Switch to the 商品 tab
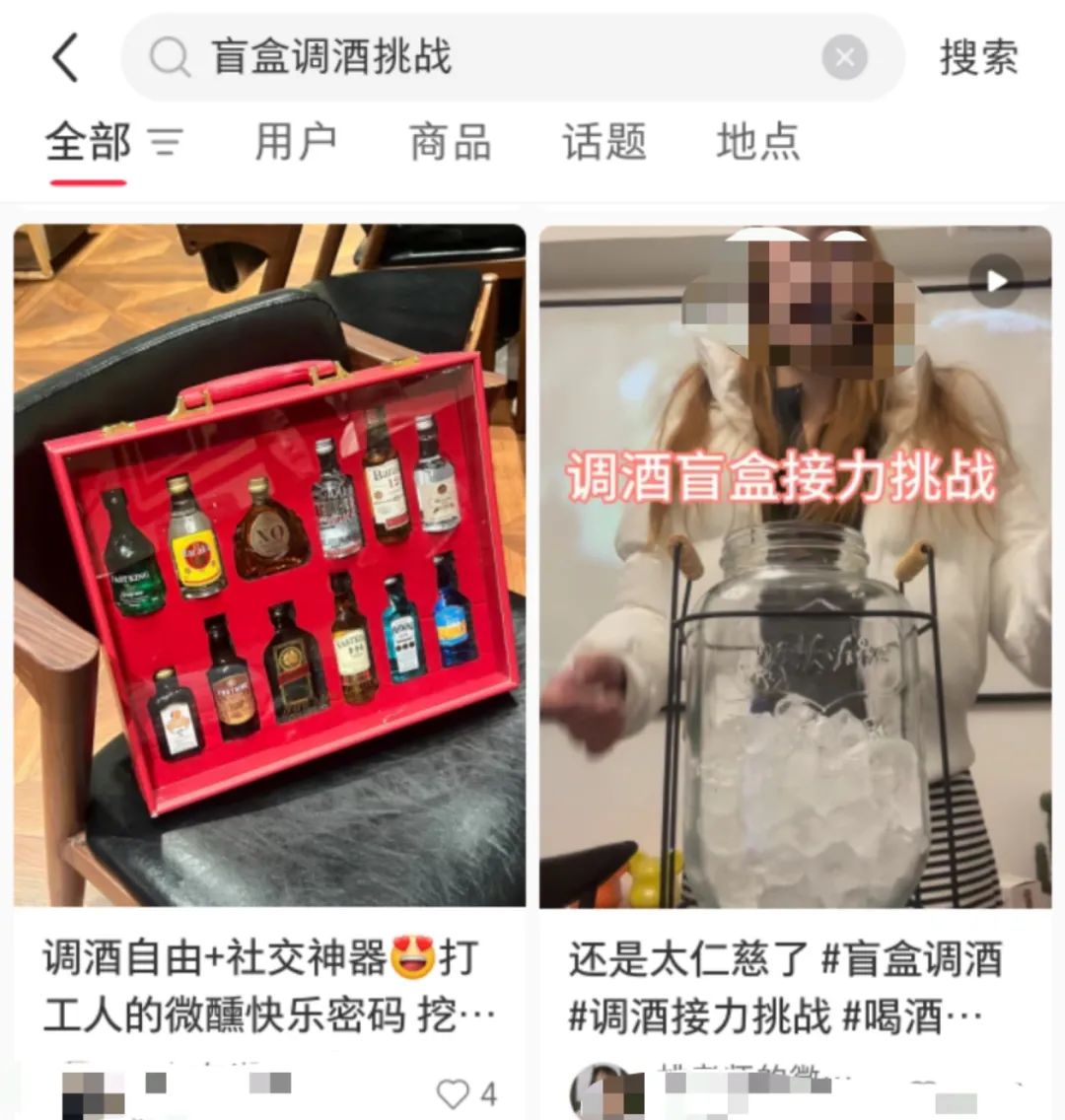The height and width of the screenshot is (1120, 1065). [x=450, y=143]
